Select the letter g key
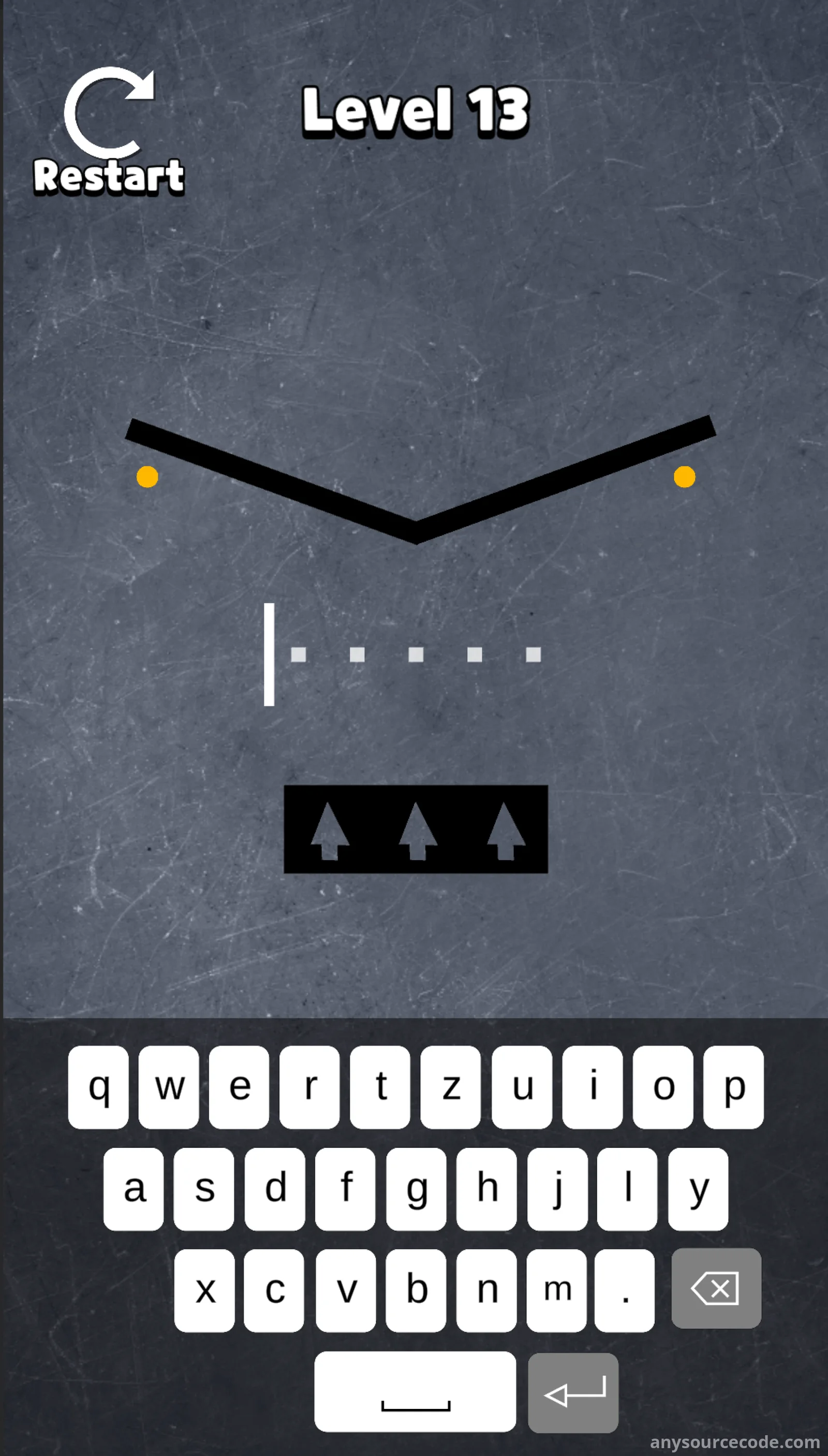 coord(416,1189)
